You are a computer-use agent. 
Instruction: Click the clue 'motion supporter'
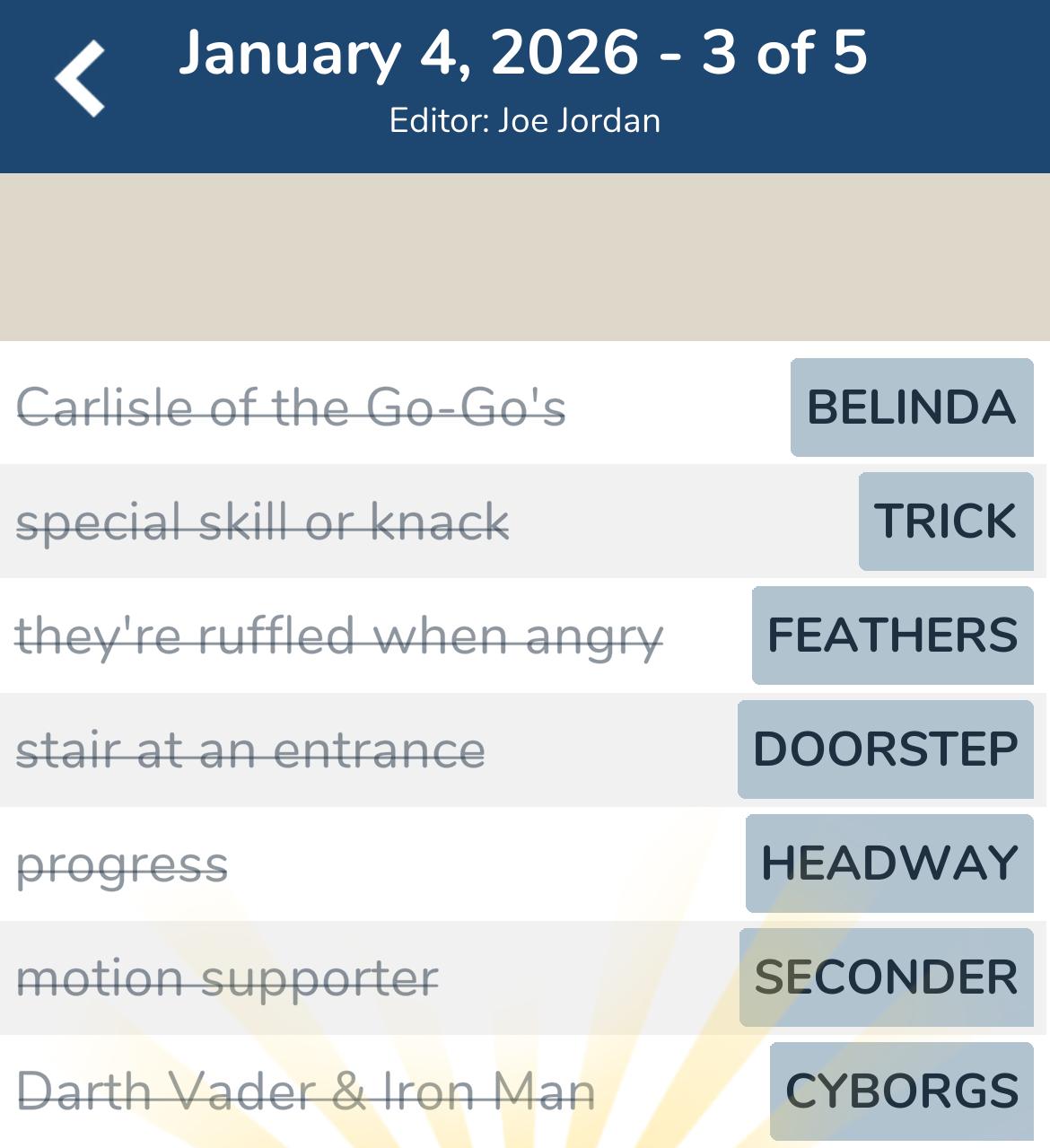[x=228, y=977]
